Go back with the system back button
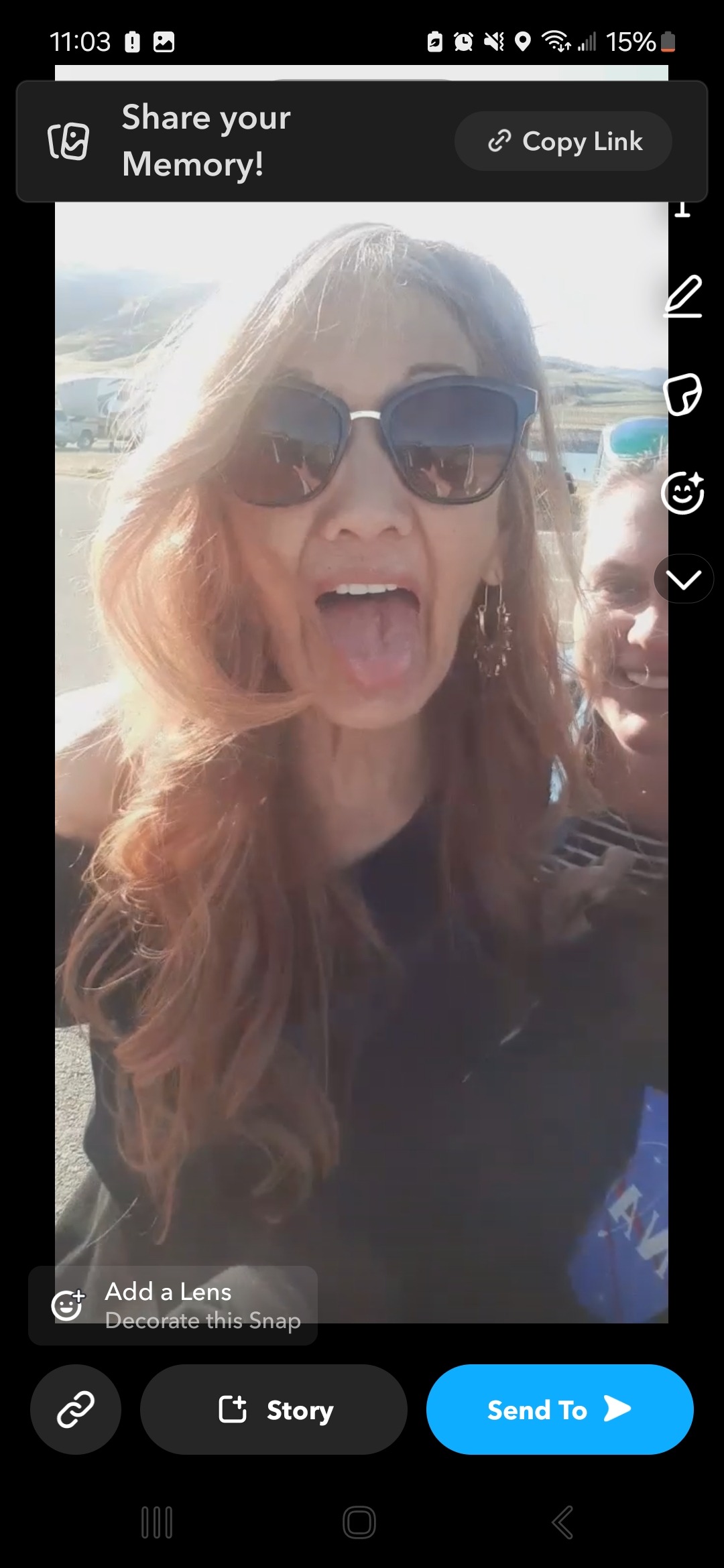 pos(562,1522)
